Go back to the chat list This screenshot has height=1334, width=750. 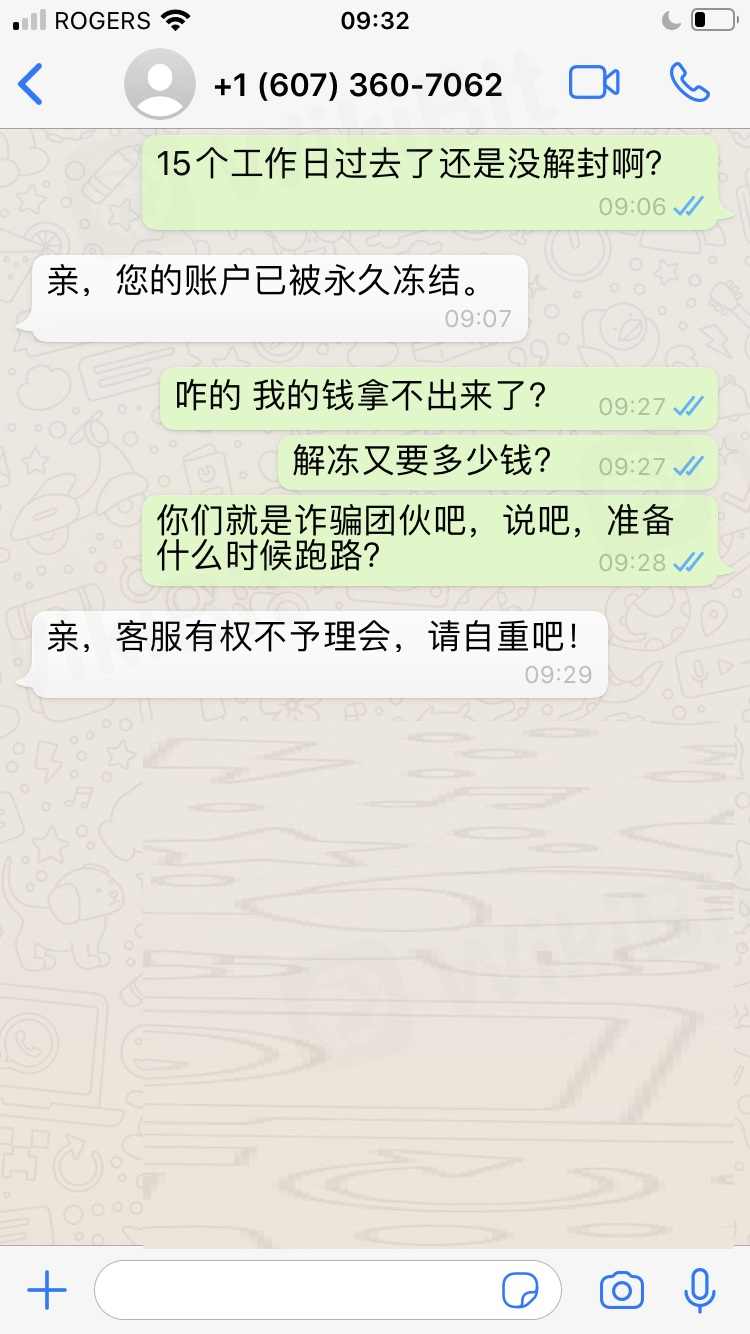click(31, 84)
